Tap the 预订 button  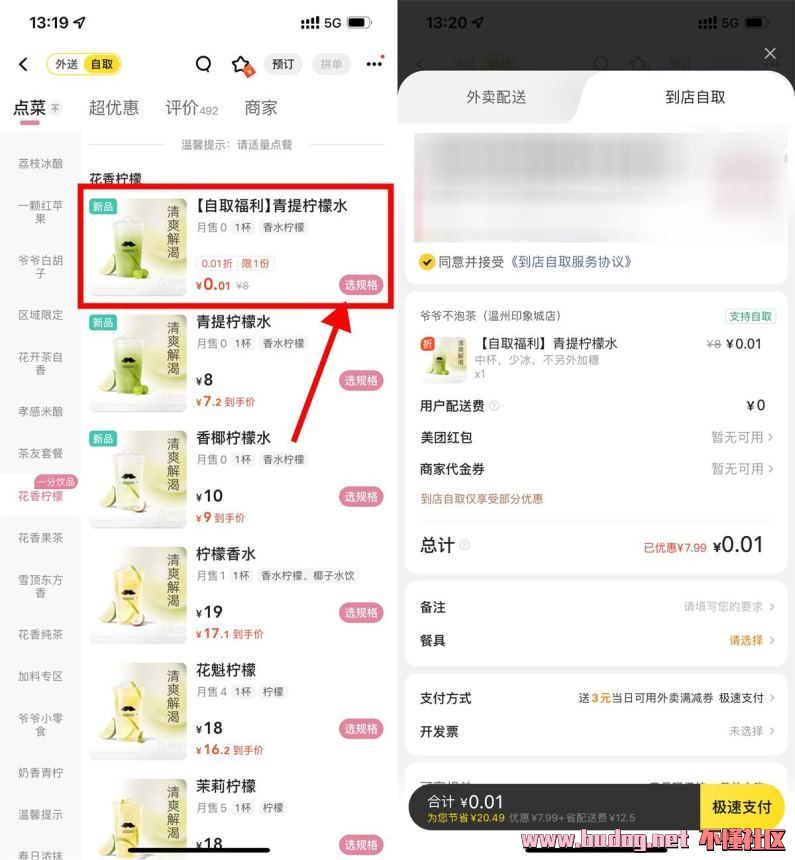pyautogui.click(x=283, y=64)
